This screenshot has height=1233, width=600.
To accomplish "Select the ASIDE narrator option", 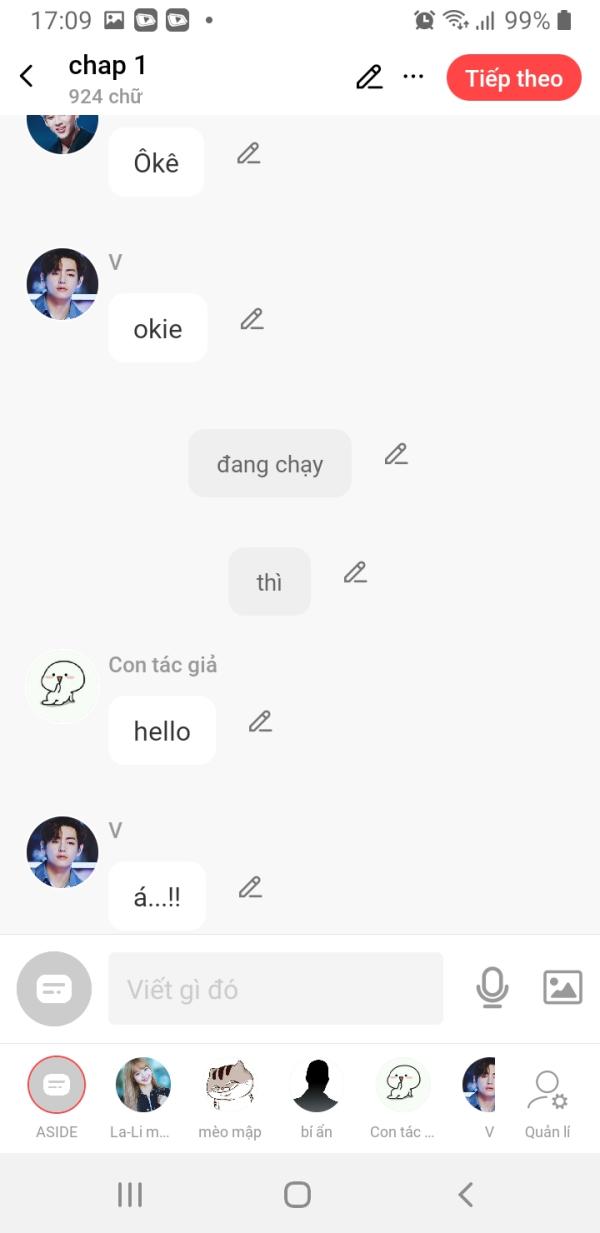I will [57, 1097].
